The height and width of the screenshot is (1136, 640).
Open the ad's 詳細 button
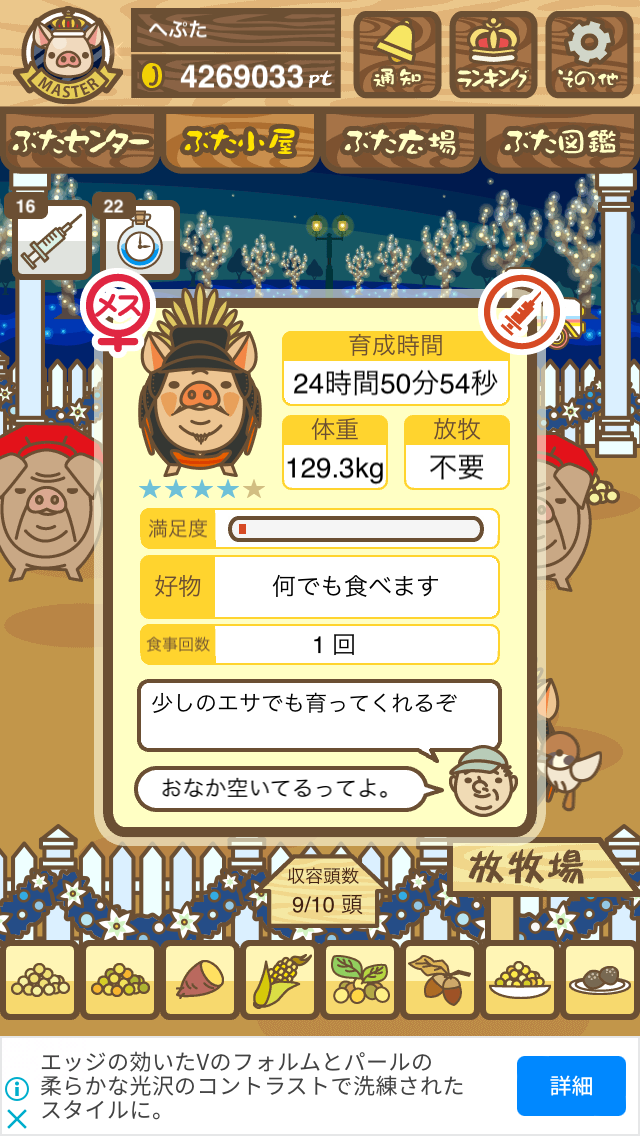[x=571, y=1086]
